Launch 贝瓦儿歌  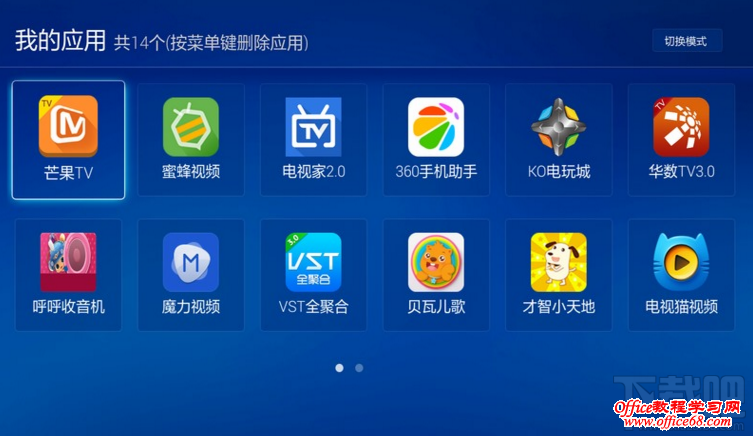click(x=436, y=275)
